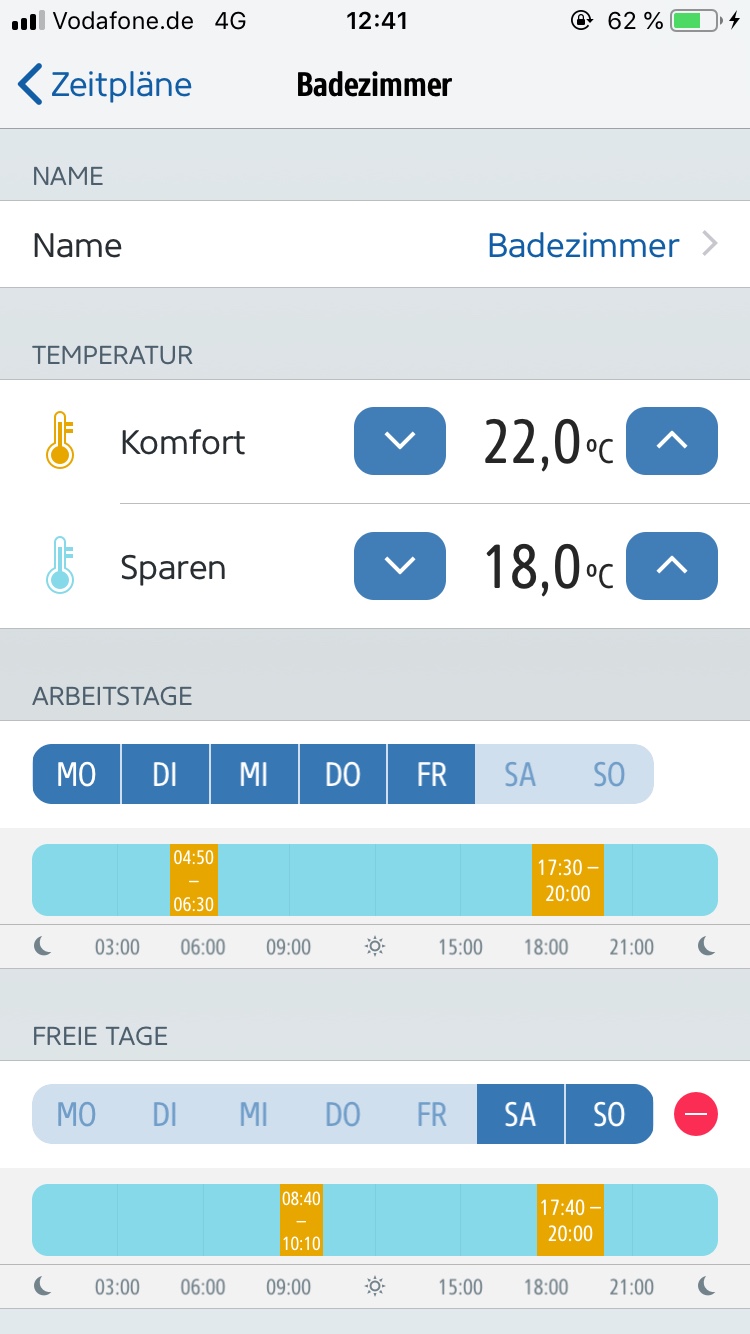Decrease the Komfort temperature
750x1334 pixels.
399,441
